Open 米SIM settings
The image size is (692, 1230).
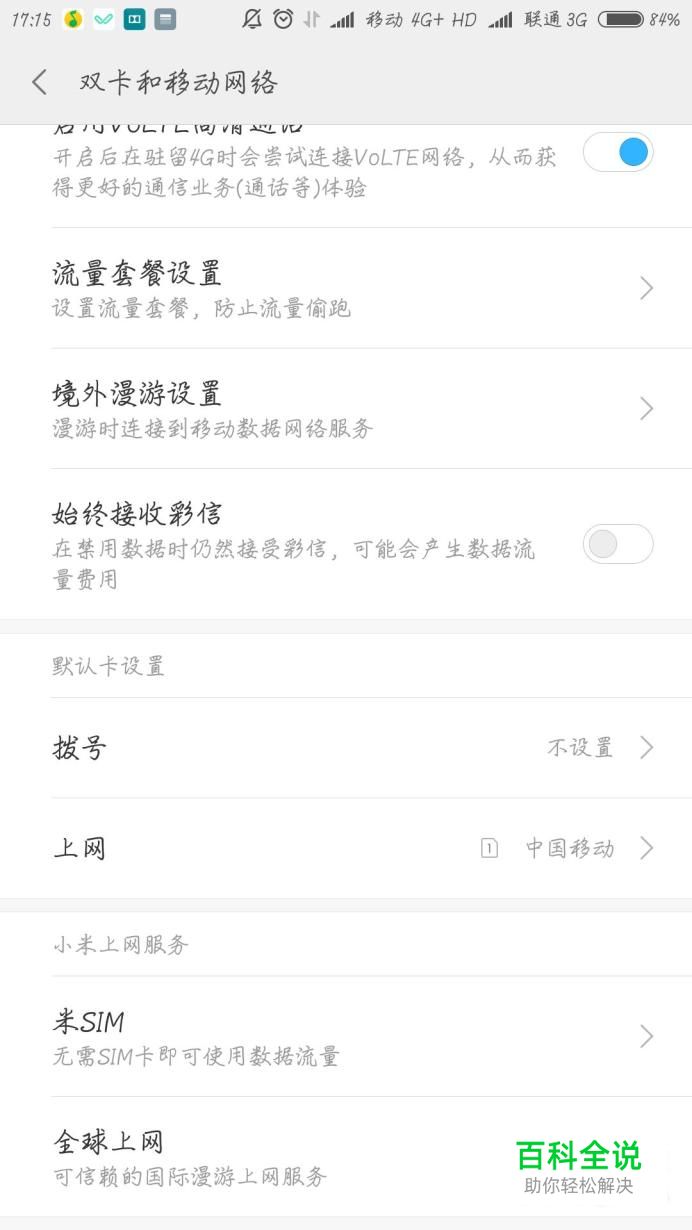click(346, 1036)
